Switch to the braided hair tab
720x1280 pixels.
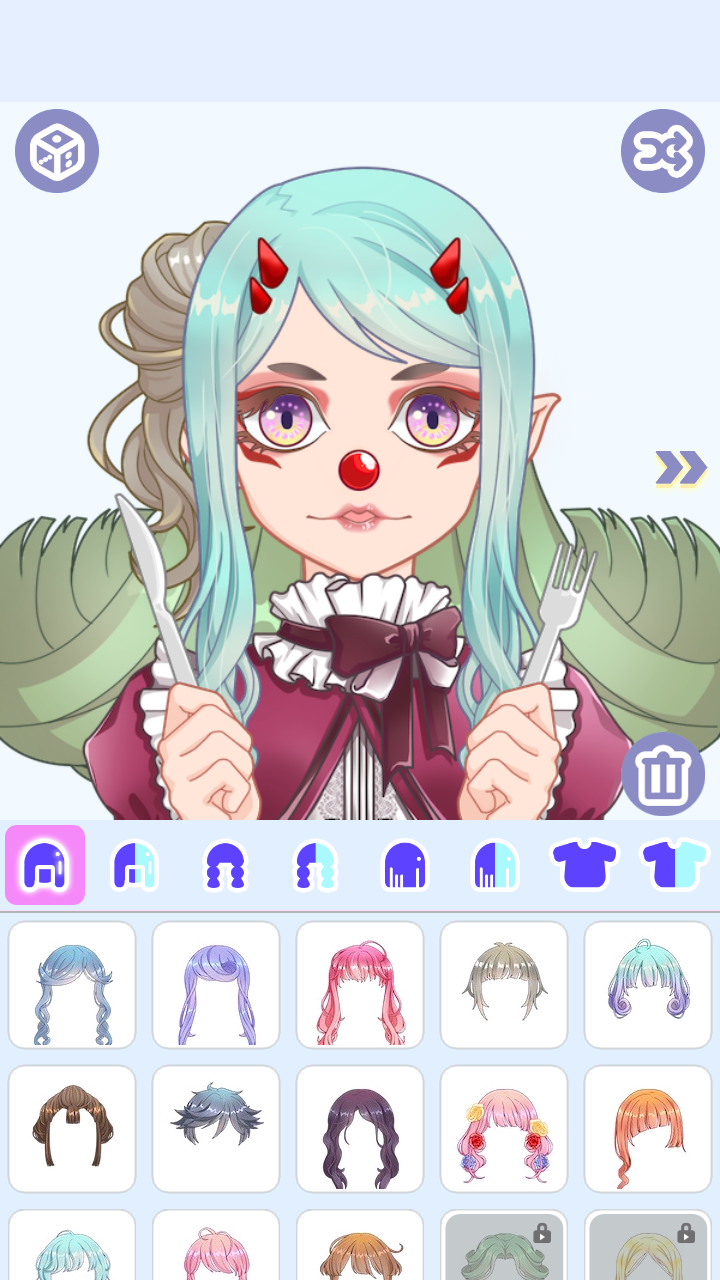coord(225,865)
